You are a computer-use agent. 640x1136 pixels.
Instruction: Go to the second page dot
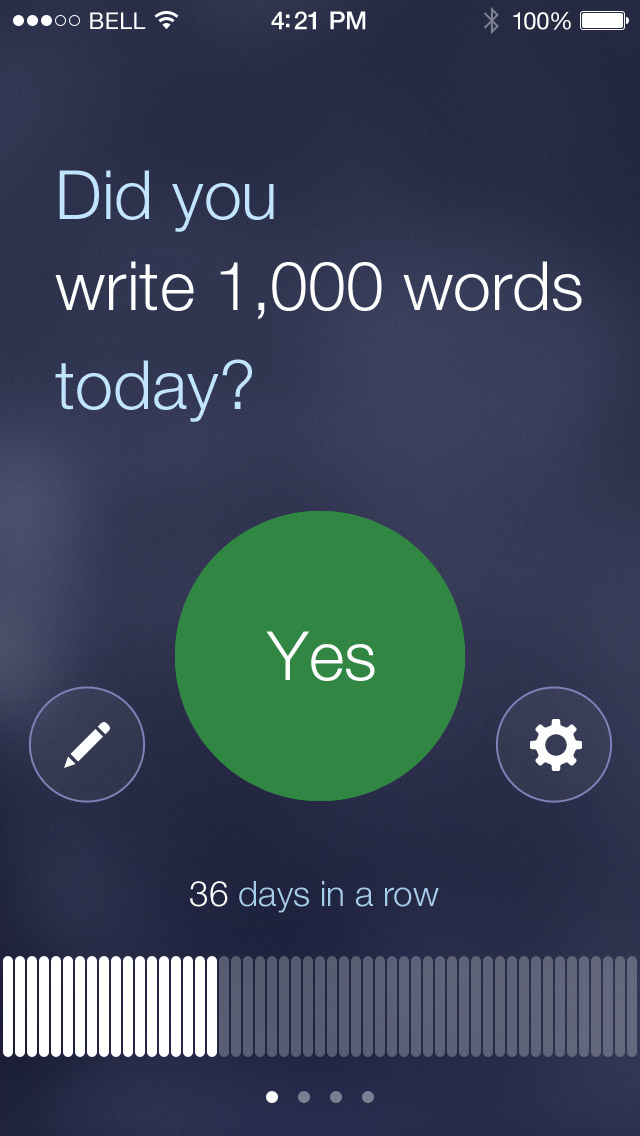pyautogui.click(x=304, y=1097)
